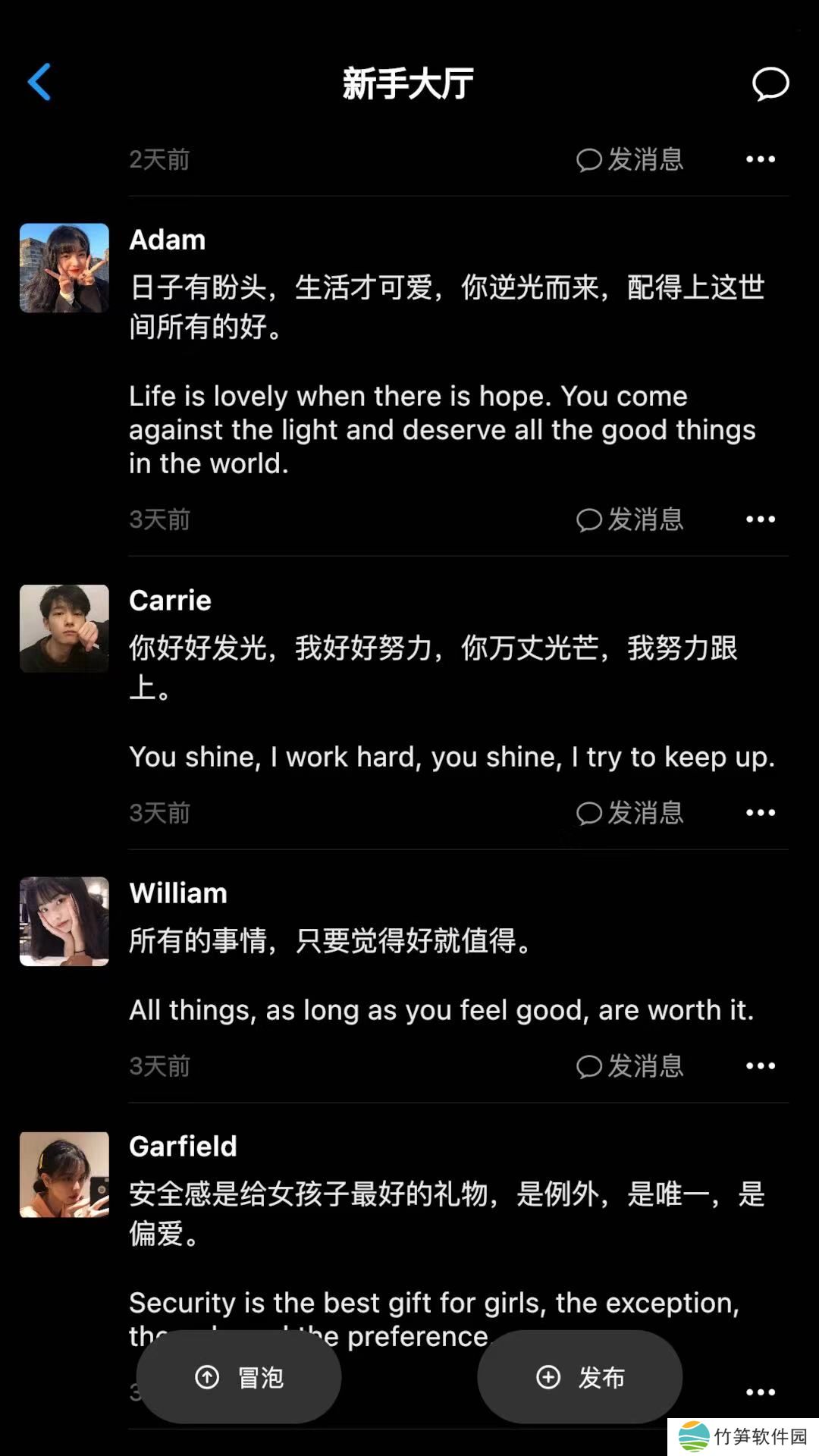
Task: Send message to the 2天前 post author
Action: click(x=630, y=160)
